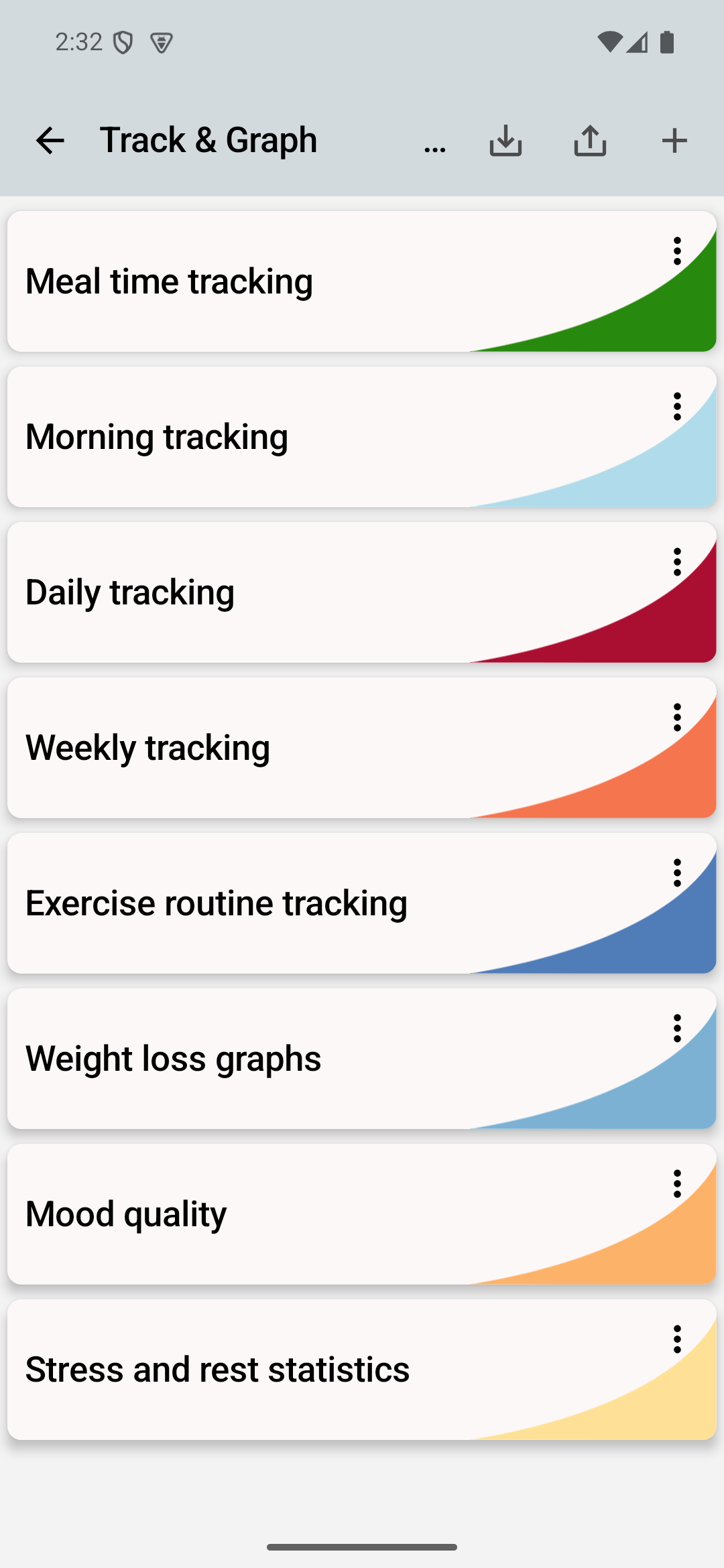Open Mood quality three-dot menu
Screen dimensions: 724x1568
pyautogui.click(x=677, y=1184)
